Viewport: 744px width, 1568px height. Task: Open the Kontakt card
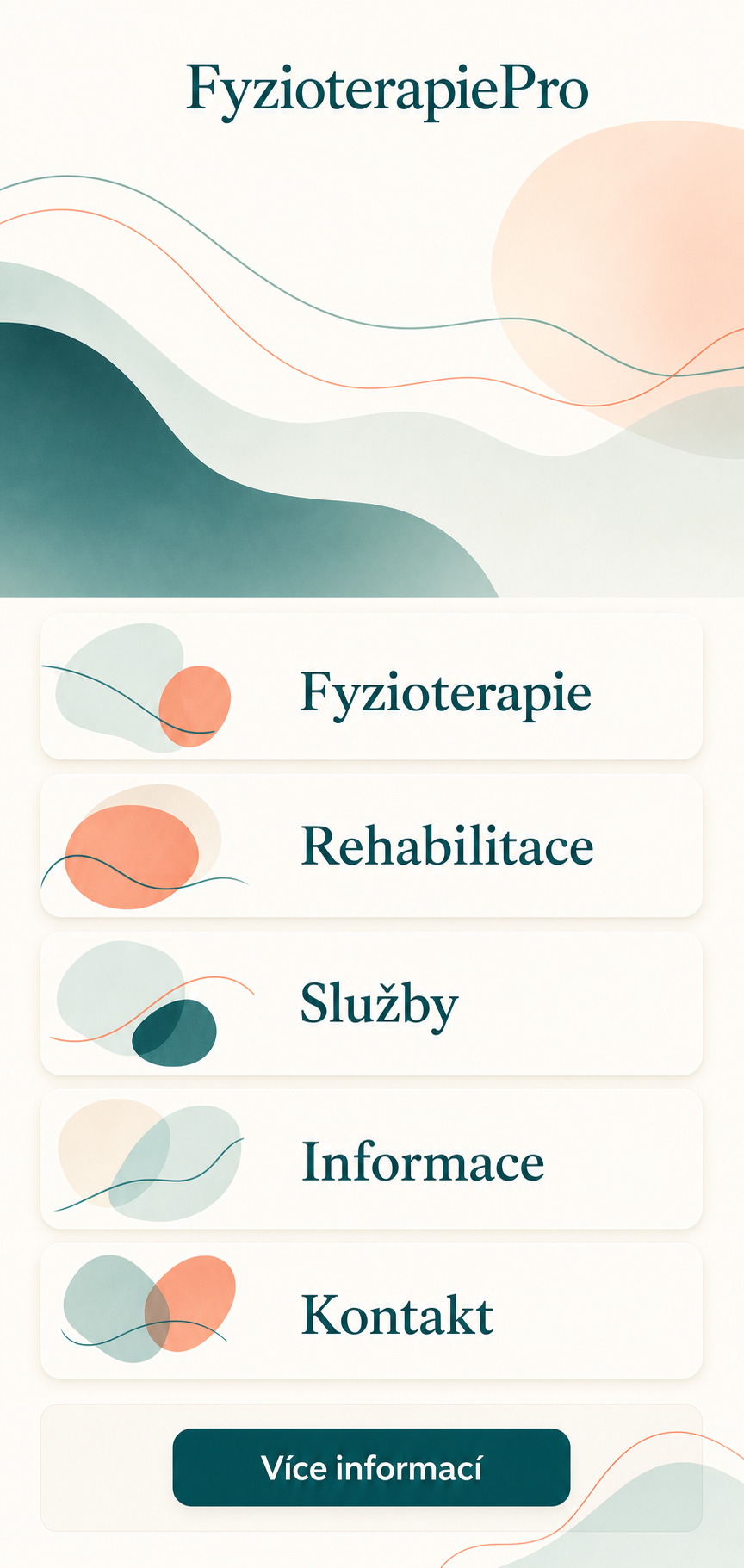[371, 1311]
